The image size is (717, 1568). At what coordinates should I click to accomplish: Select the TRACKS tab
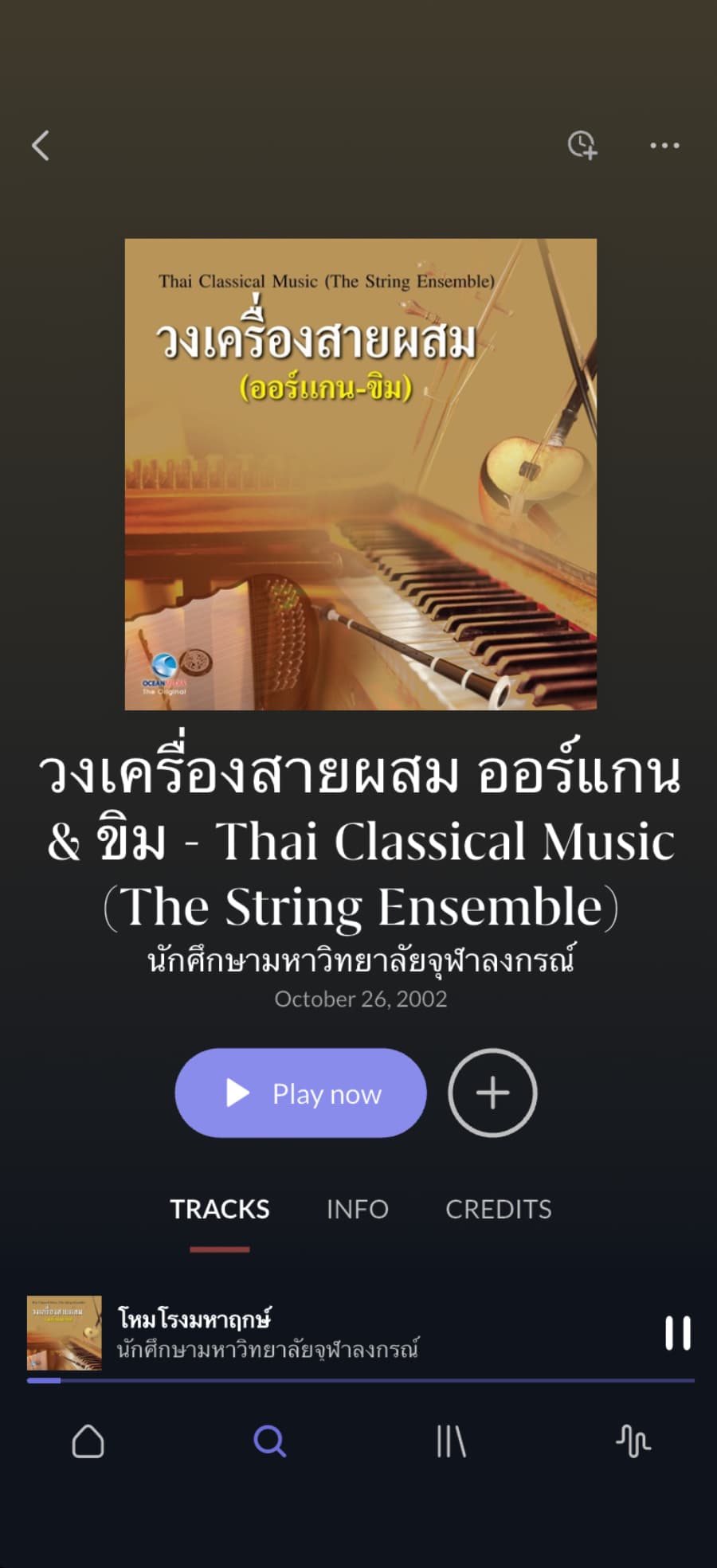(x=220, y=1209)
